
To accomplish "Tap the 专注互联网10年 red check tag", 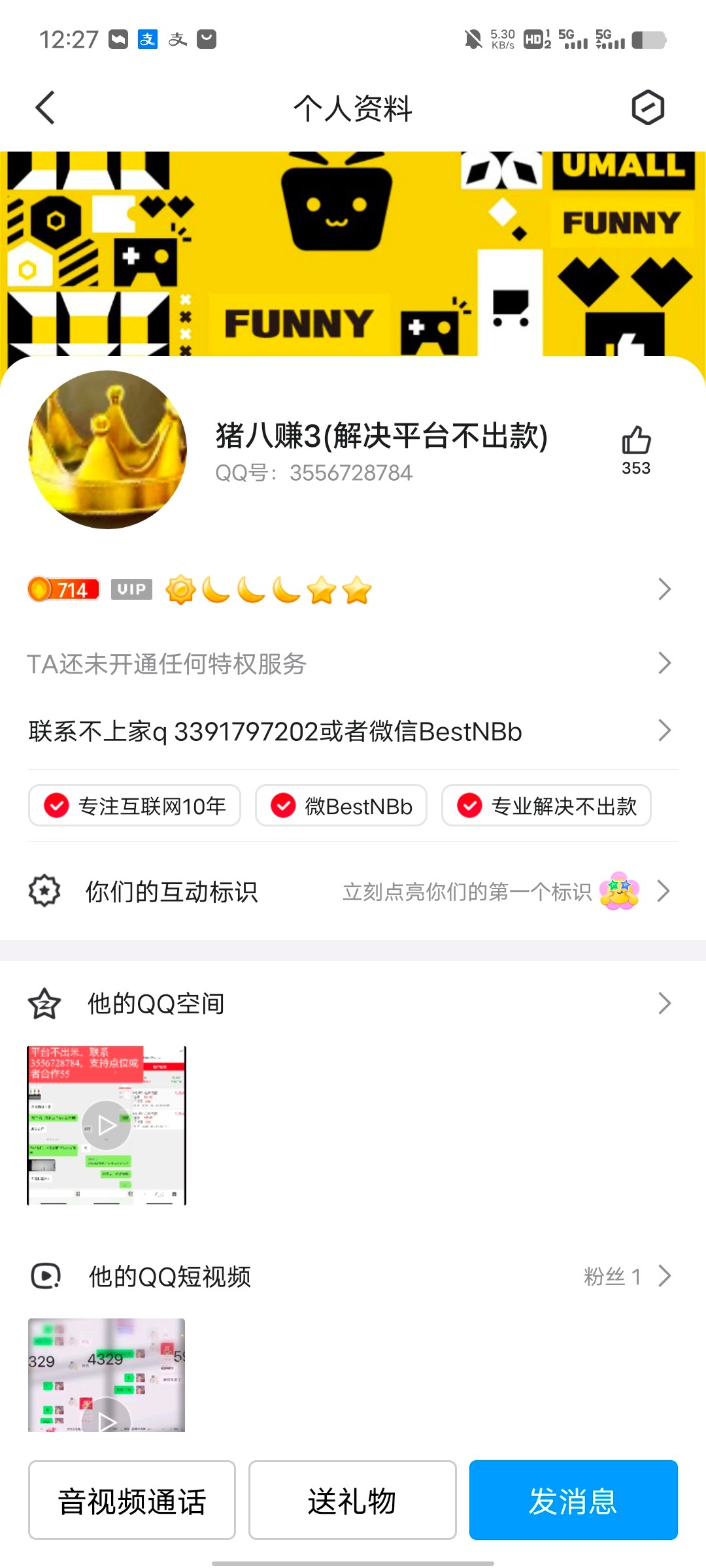I will click(x=133, y=806).
